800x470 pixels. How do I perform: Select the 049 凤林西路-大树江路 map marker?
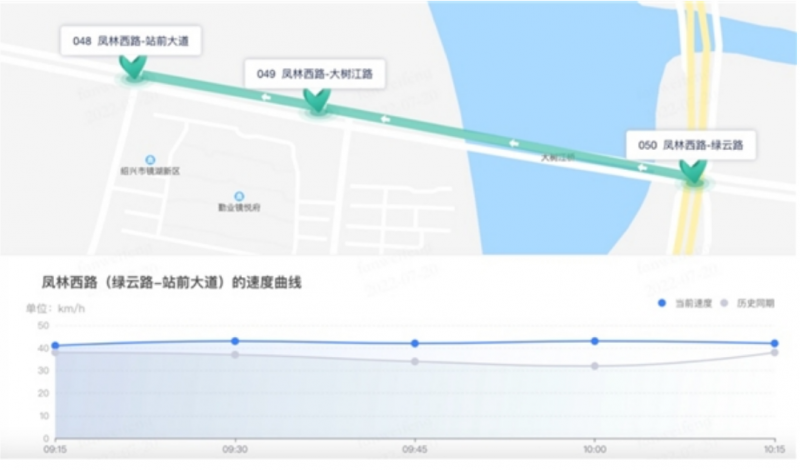pyautogui.click(x=317, y=98)
